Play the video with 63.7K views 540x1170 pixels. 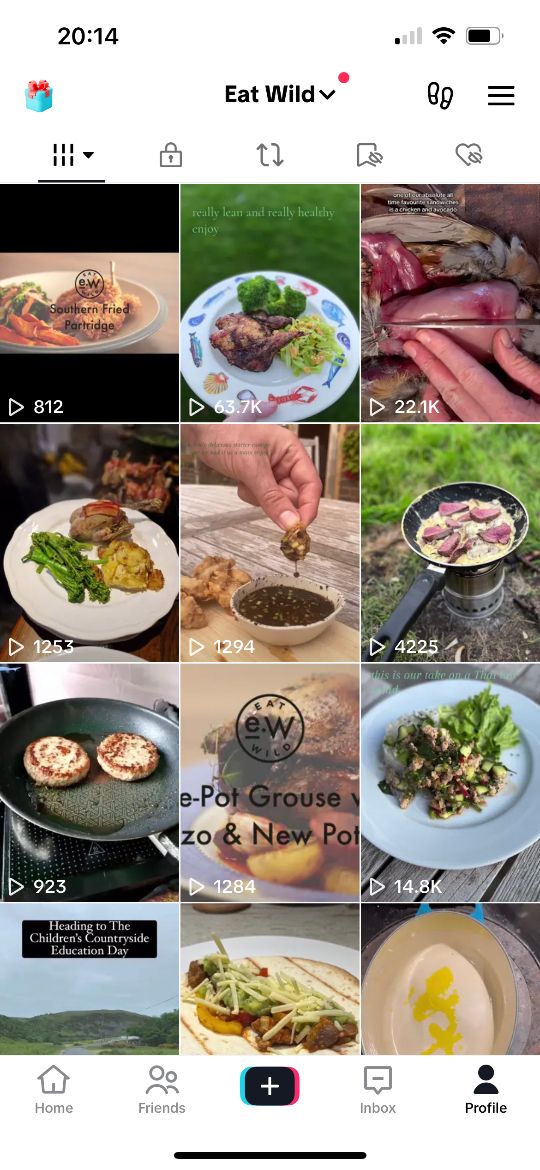270,303
